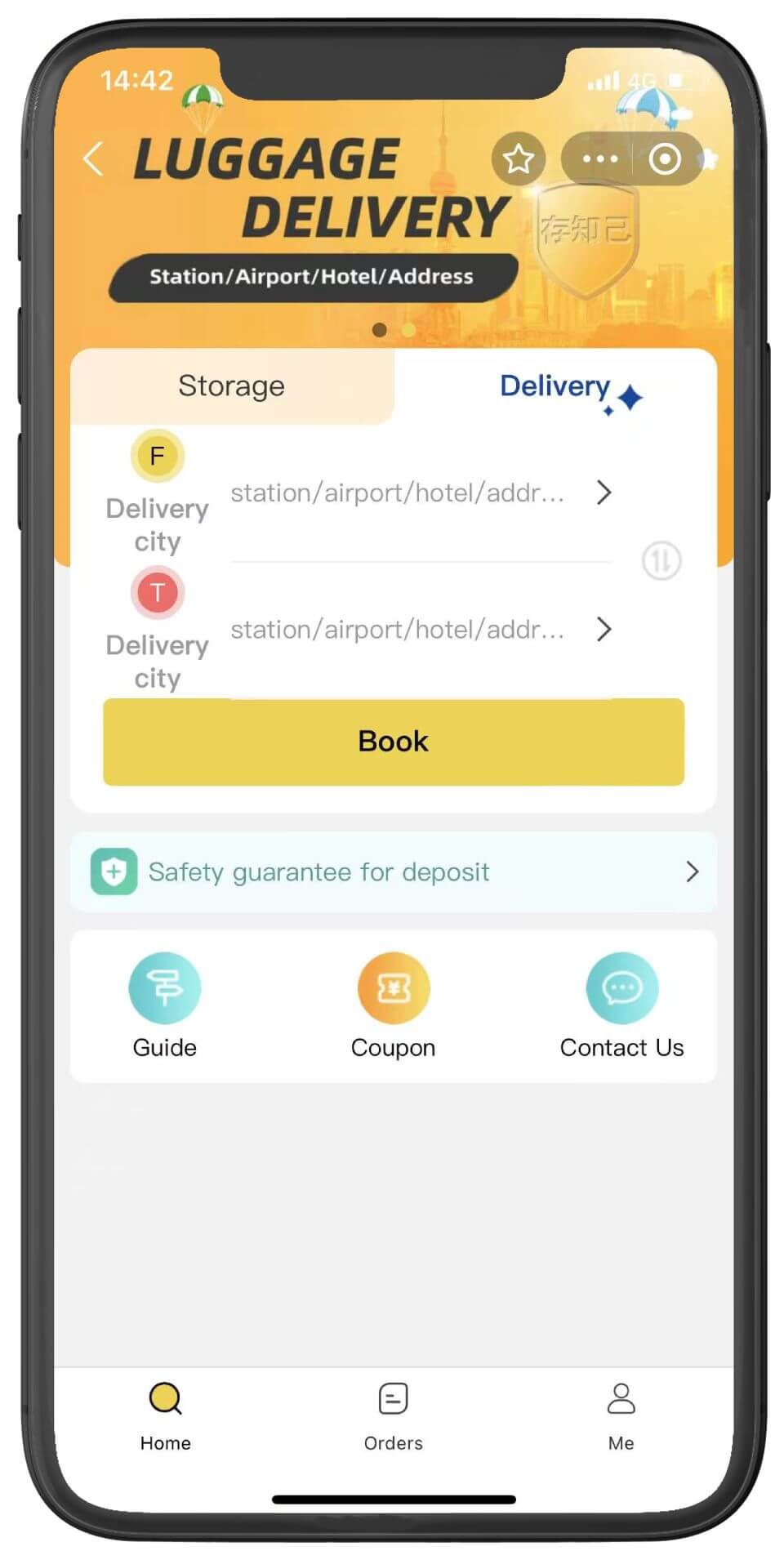The height and width of the screenshot is (1551, 784).
Task: View the Coupon section
Action: coord(393,1005)
